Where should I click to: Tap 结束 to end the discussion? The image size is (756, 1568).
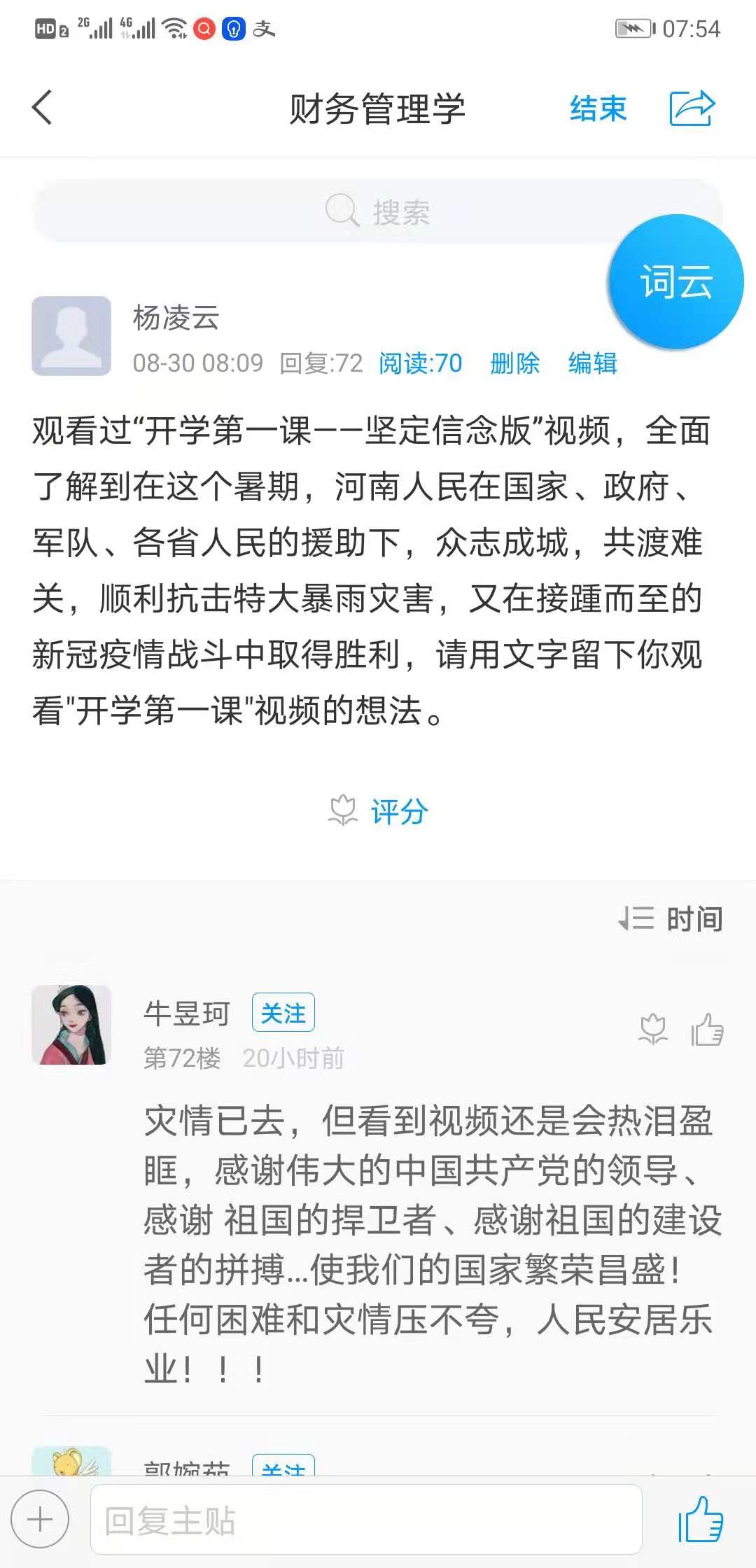(598, 108)
